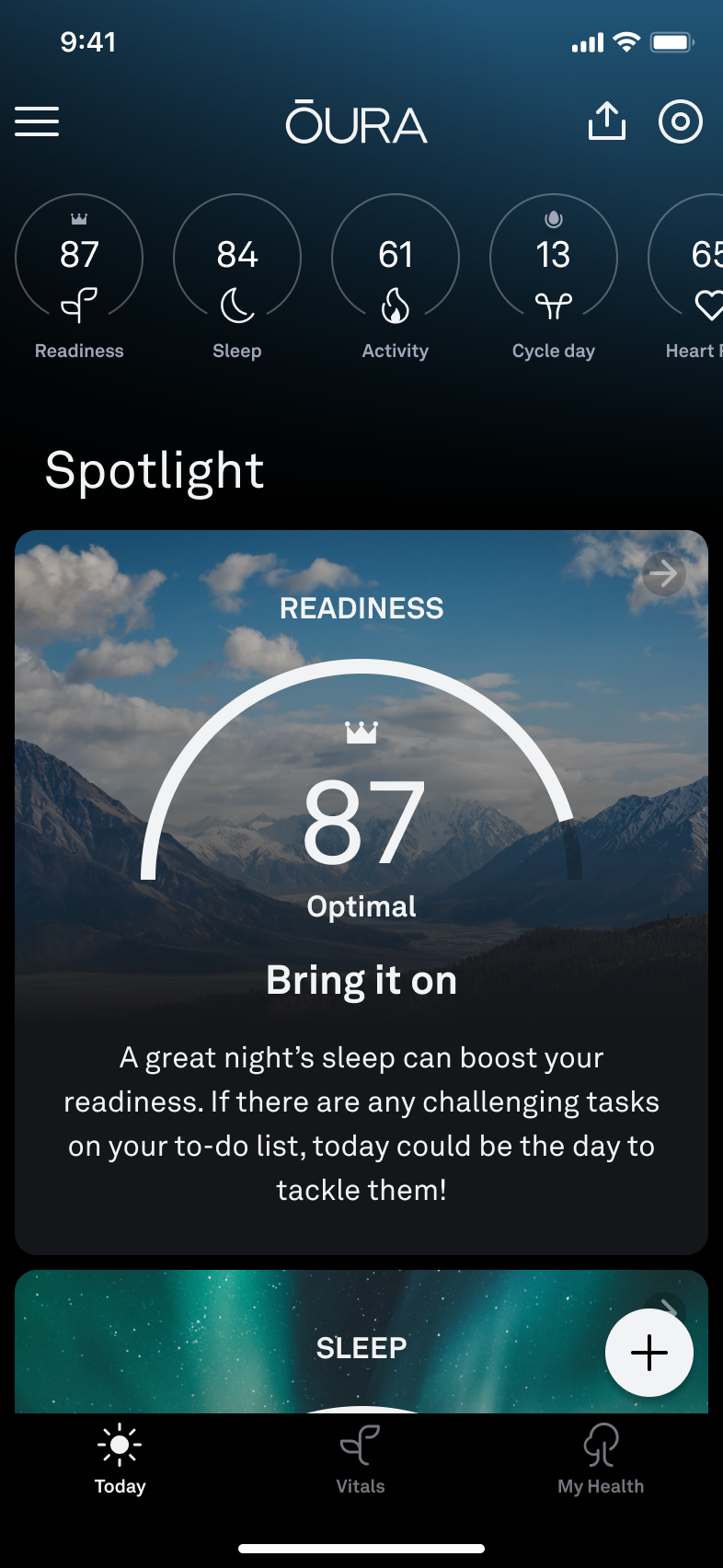Tap the plus floating action button
Image resolution: width=723 pixels, height=1568 pixels.
649,1353
